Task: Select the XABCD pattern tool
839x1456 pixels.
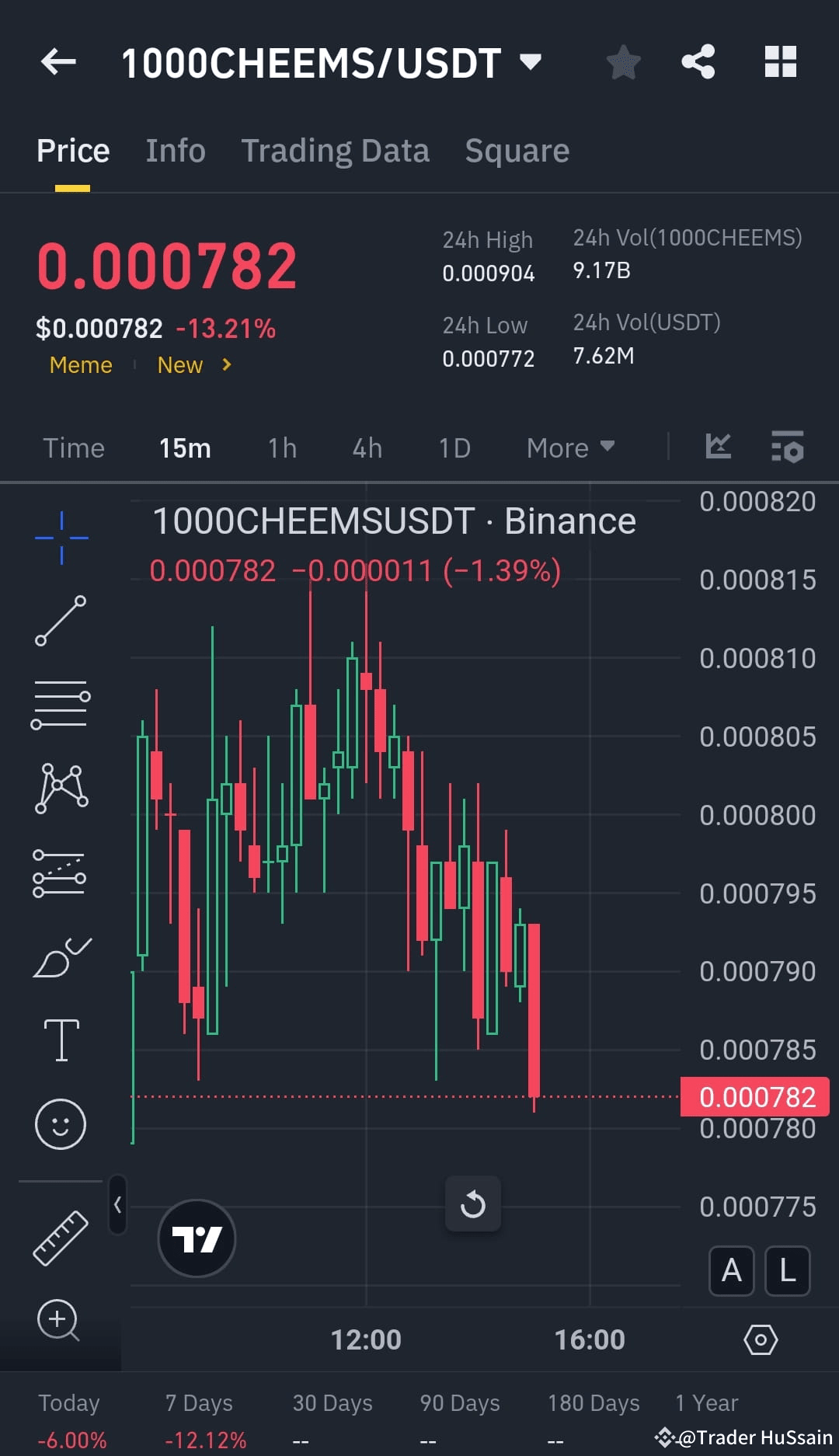Action: 61,789
